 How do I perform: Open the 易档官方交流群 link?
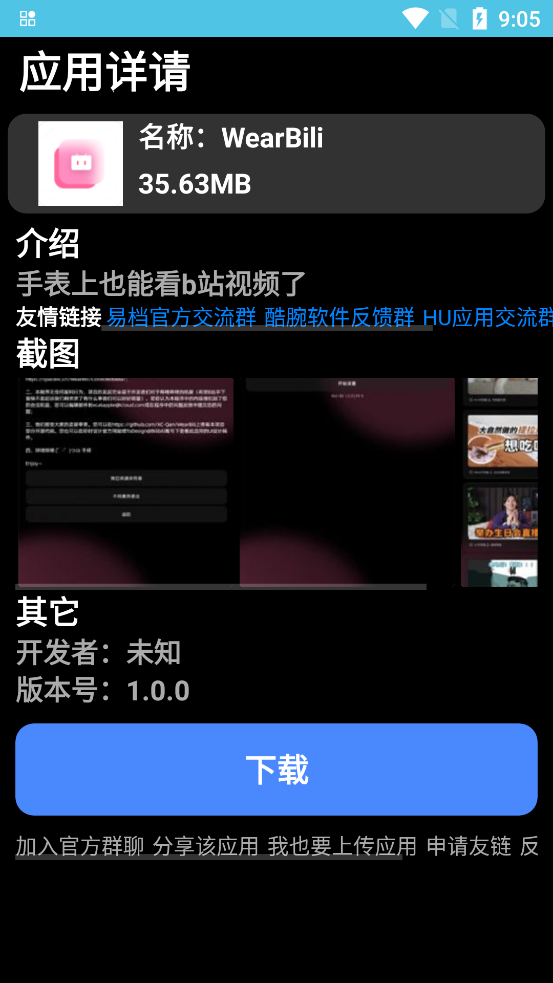click(x=181, y=318)
